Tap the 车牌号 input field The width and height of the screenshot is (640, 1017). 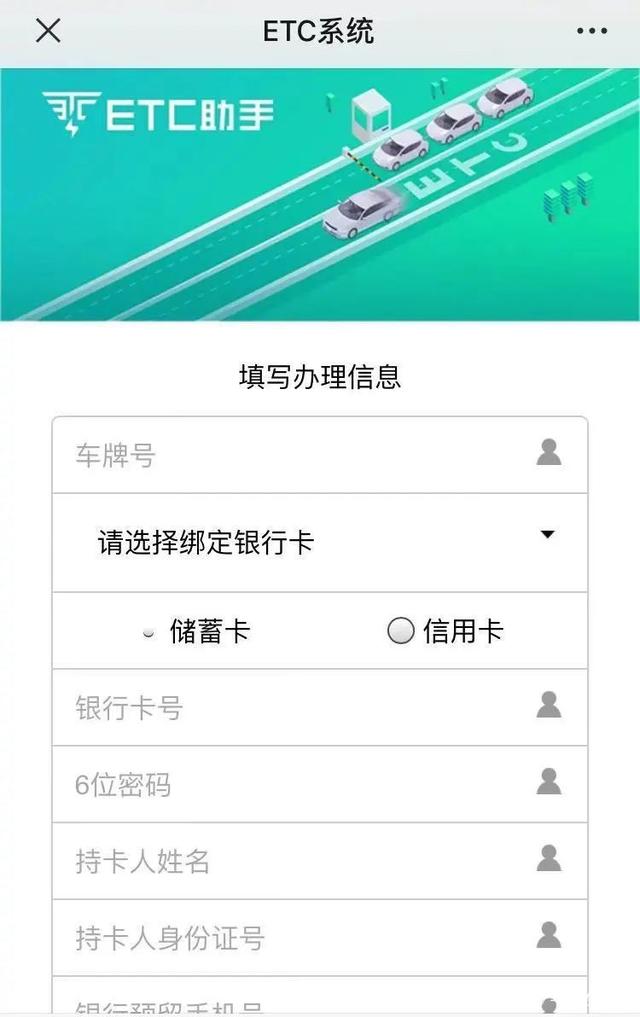pos(300,456)
